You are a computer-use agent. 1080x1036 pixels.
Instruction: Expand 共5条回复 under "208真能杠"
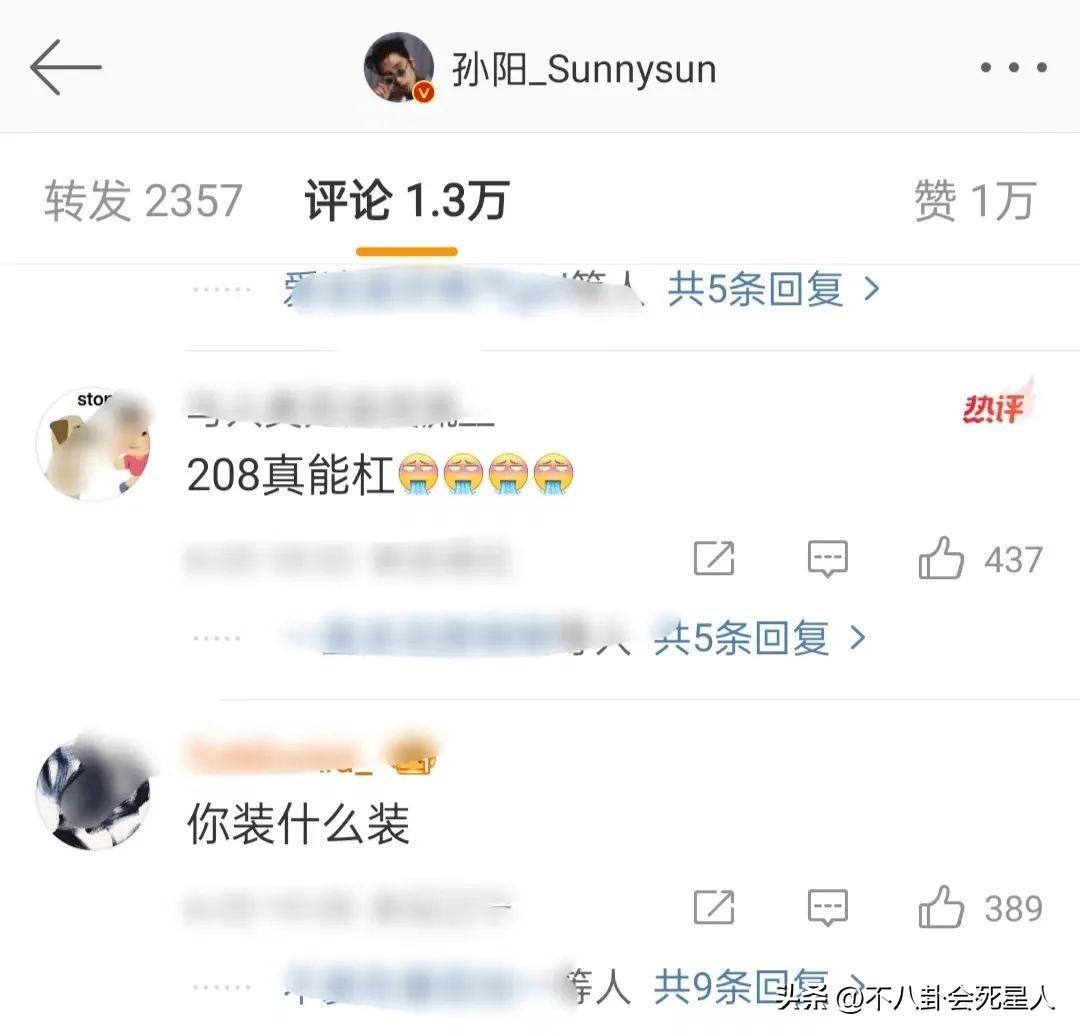point(759,637)
